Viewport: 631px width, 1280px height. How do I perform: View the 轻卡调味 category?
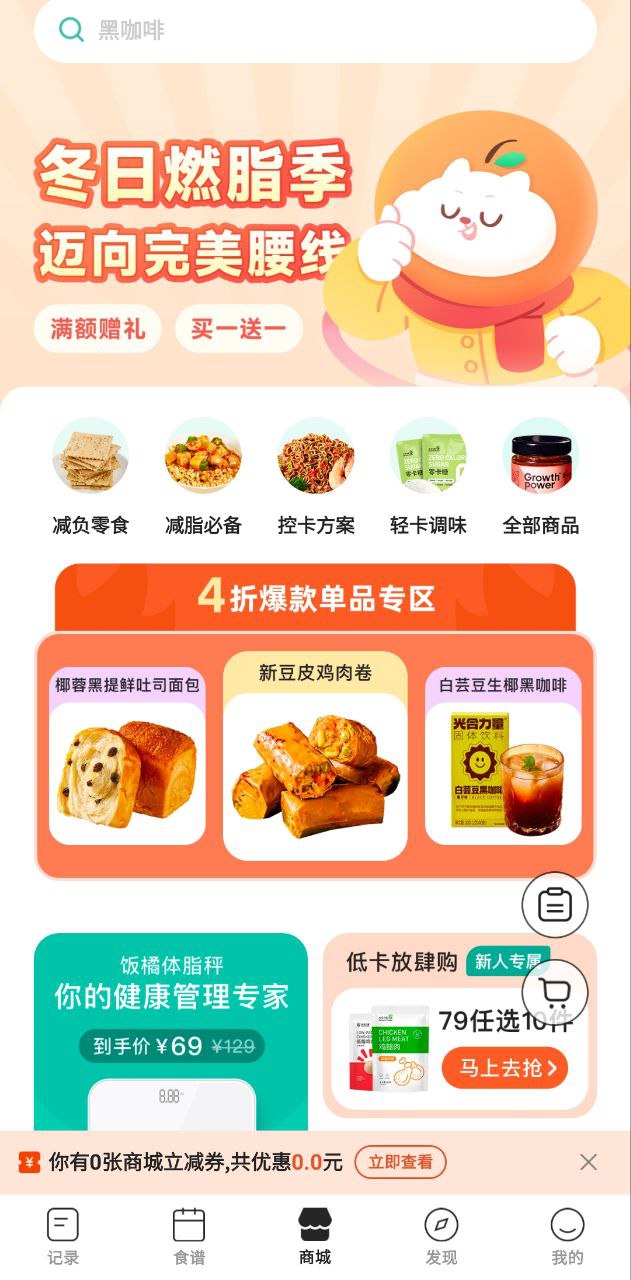tap(428, 476)
